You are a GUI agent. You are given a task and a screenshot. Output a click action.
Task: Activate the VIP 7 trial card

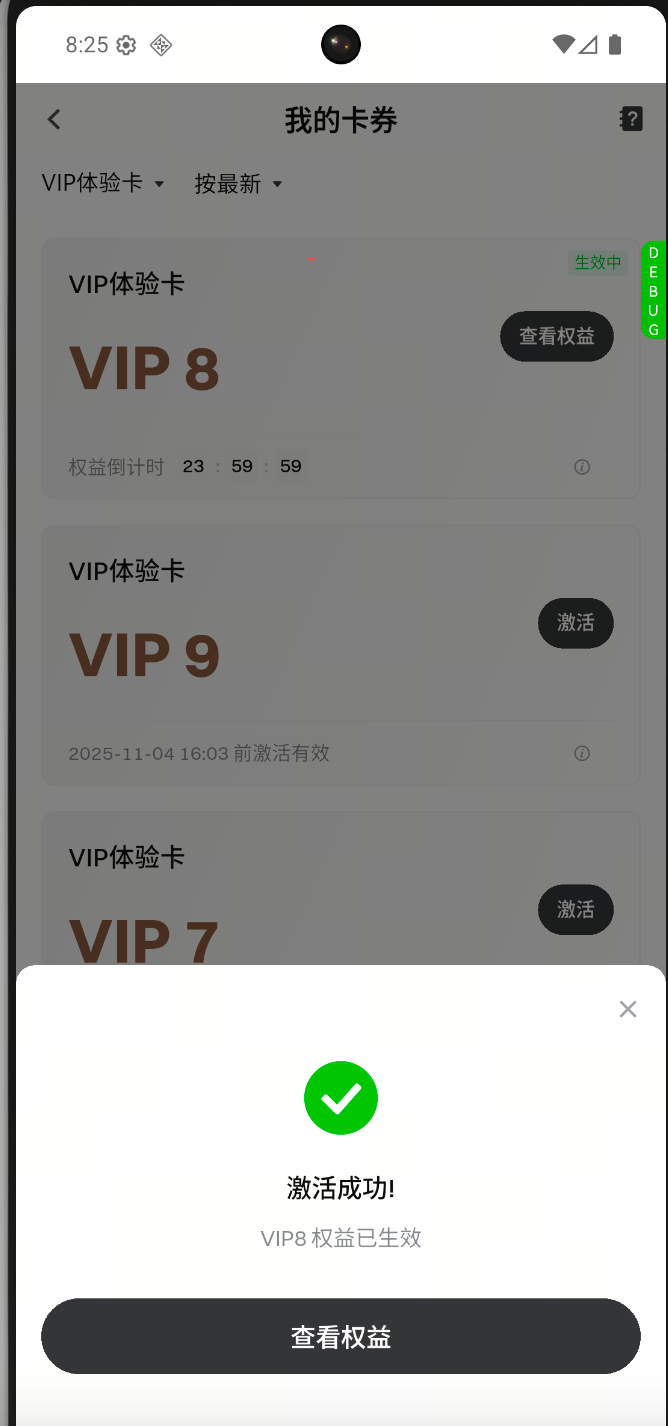coord(575,909)
